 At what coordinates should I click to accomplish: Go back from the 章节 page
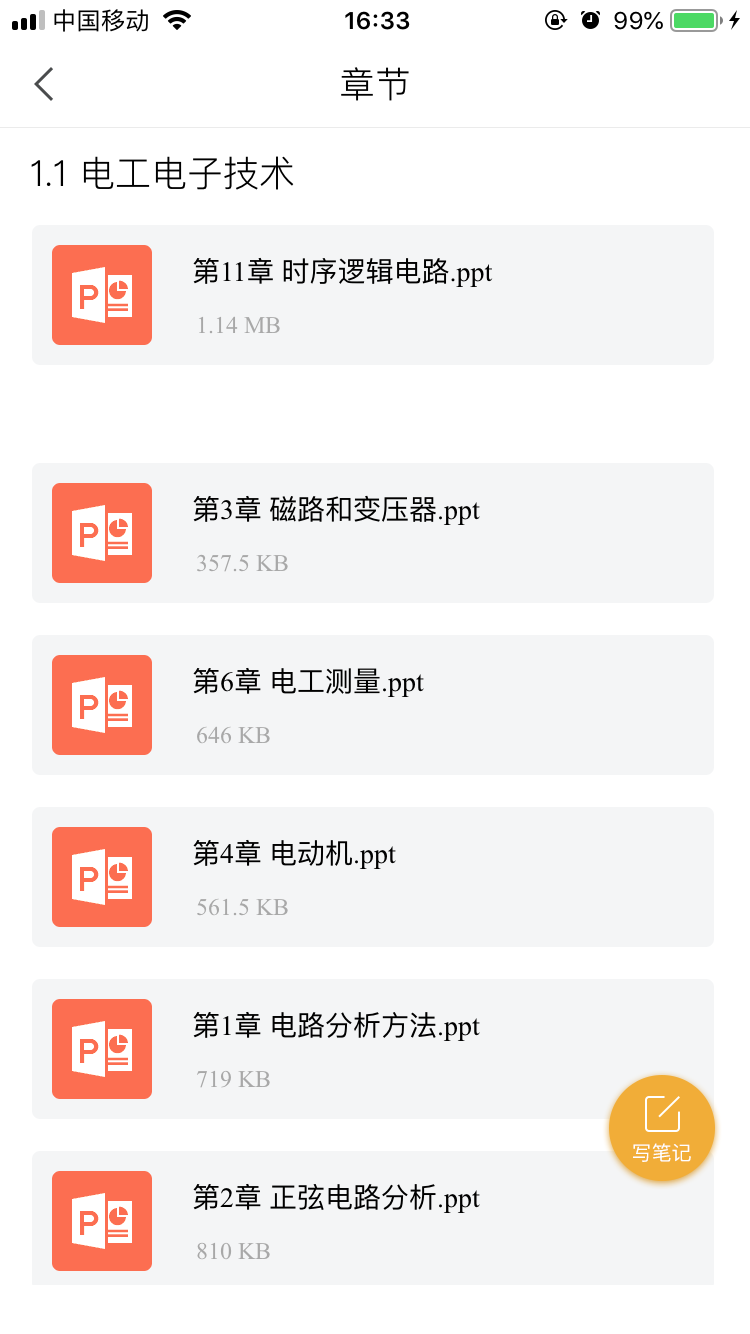coord(44,85)
